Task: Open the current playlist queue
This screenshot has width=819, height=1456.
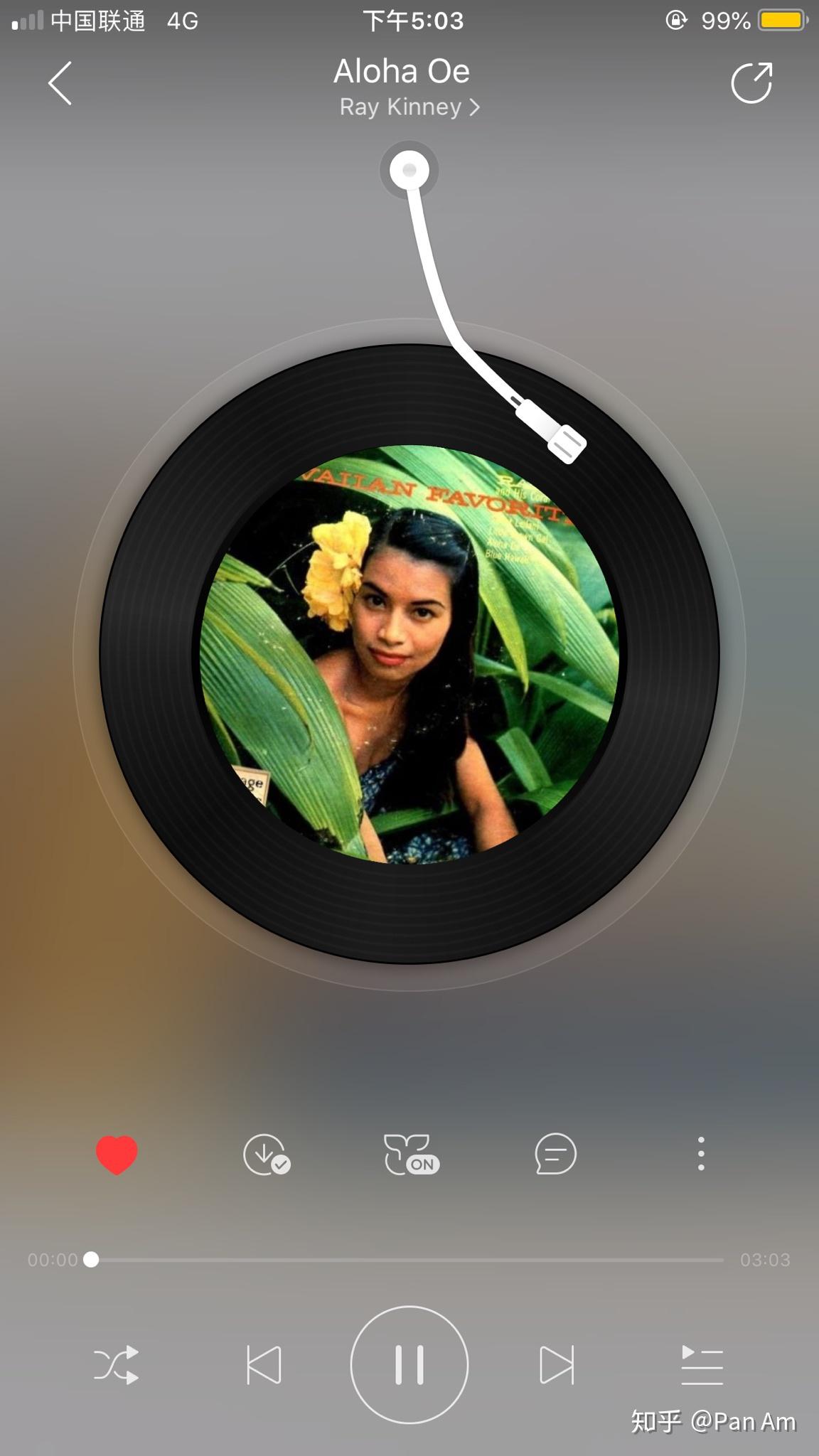Action: (x=702, y=1365)
